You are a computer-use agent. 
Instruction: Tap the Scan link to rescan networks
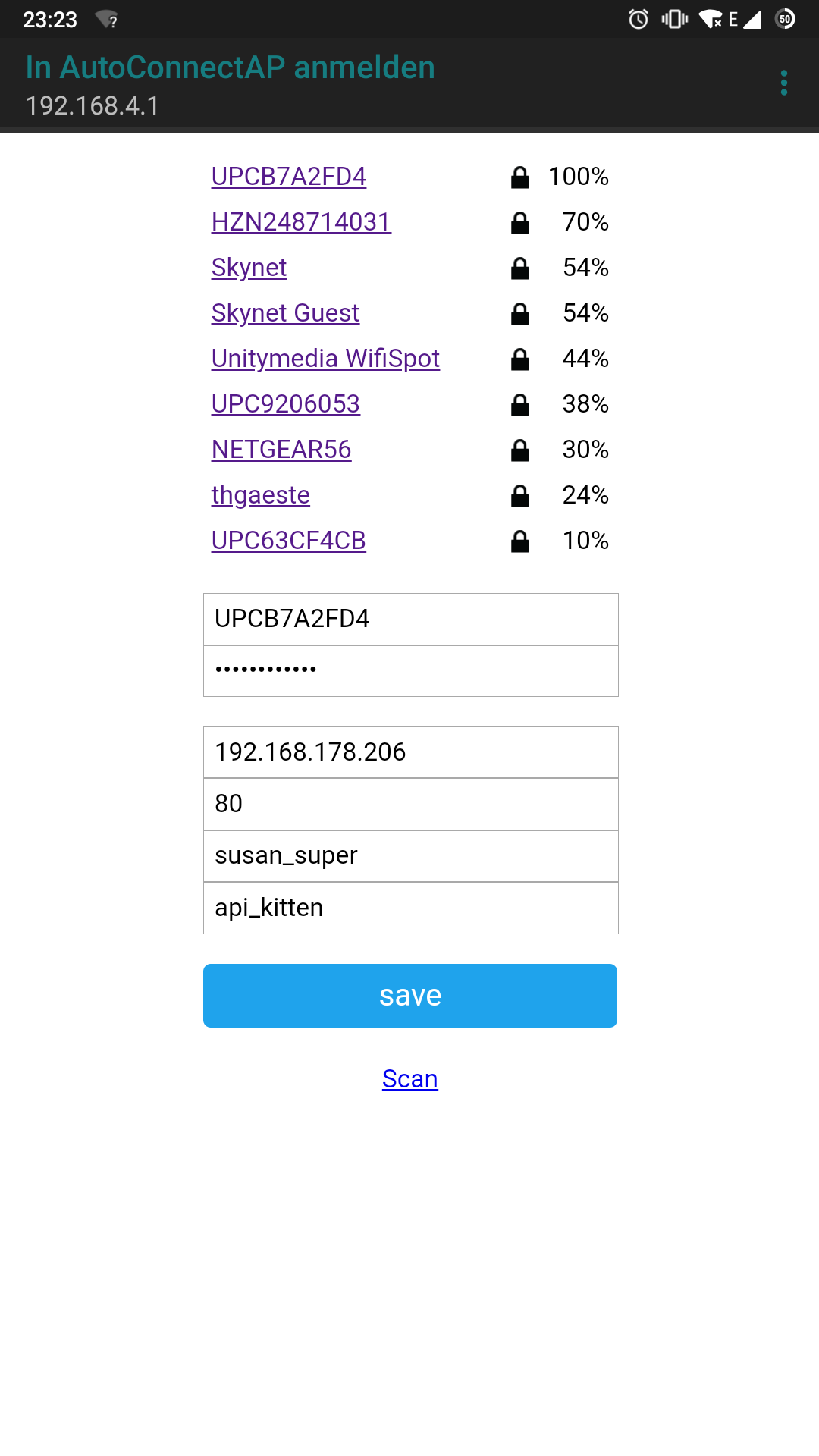point(410,1079)
